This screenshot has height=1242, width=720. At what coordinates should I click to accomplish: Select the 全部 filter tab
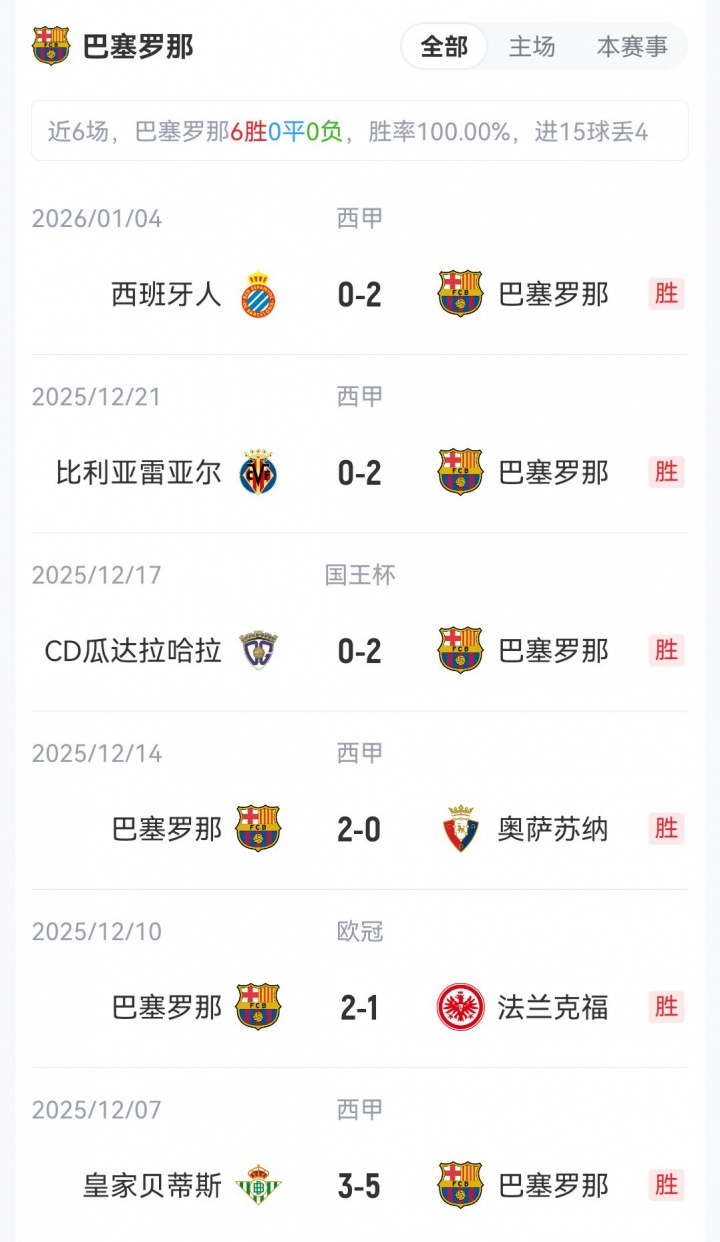coord(444,47)
